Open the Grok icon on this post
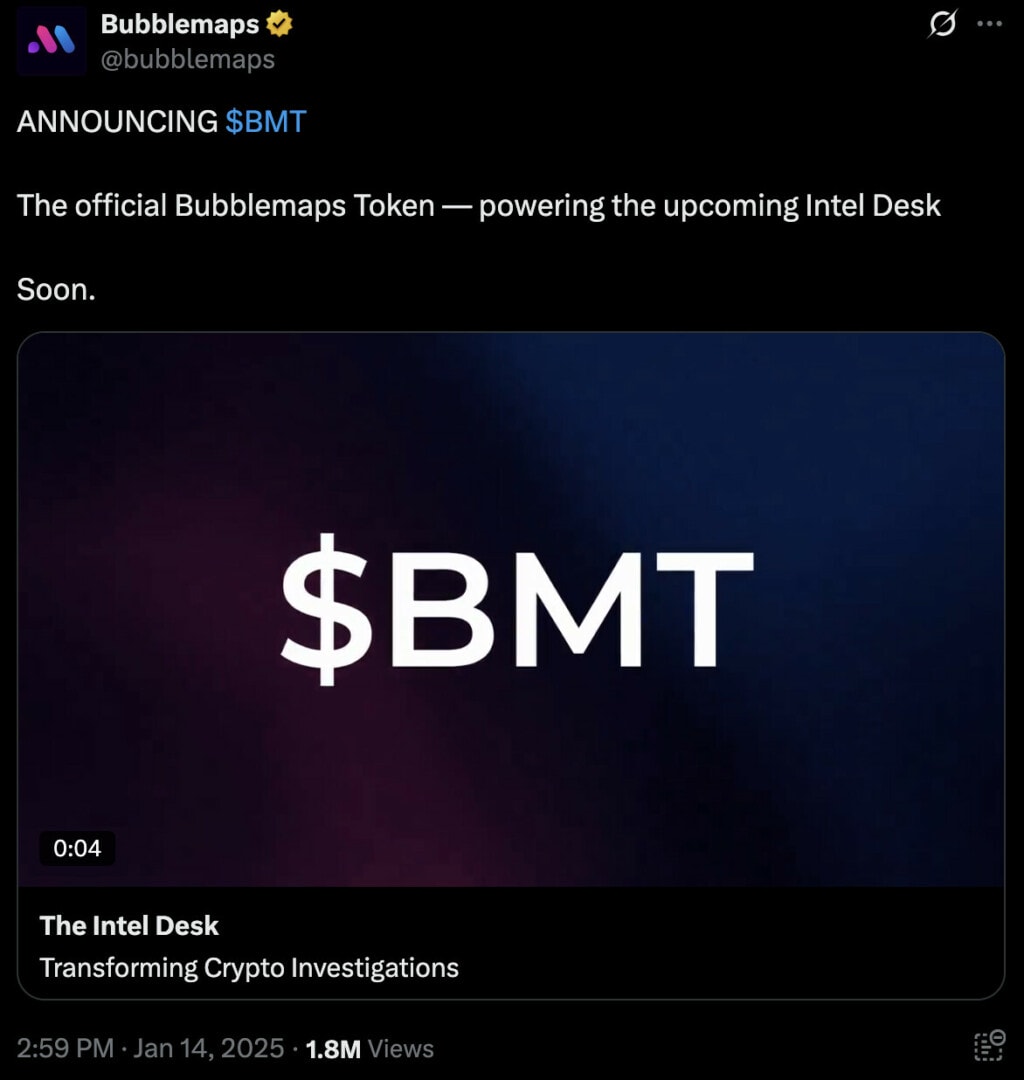This screenshot has height=1080, width=1024. (942, 24)
